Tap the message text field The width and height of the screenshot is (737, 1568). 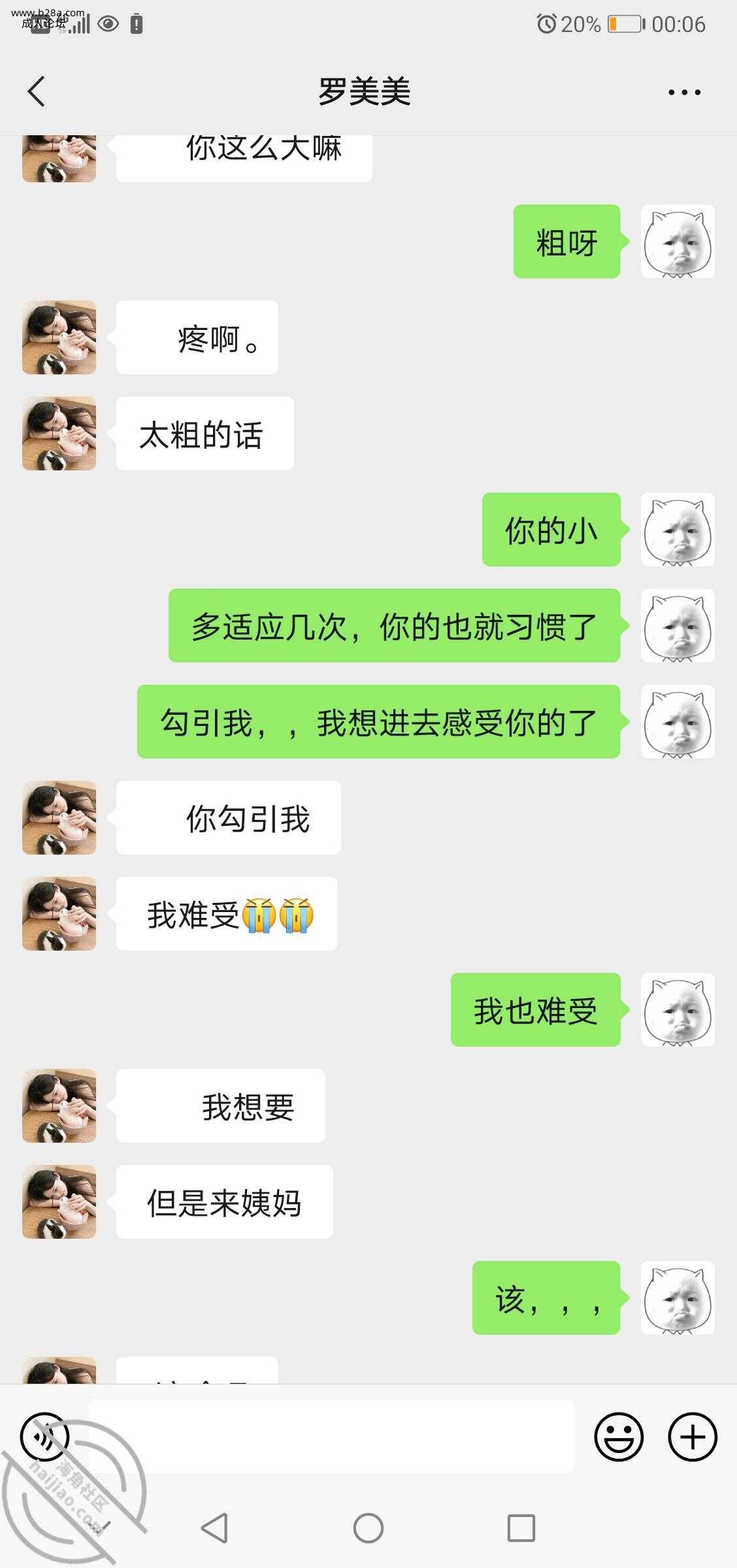point(331,1435)
